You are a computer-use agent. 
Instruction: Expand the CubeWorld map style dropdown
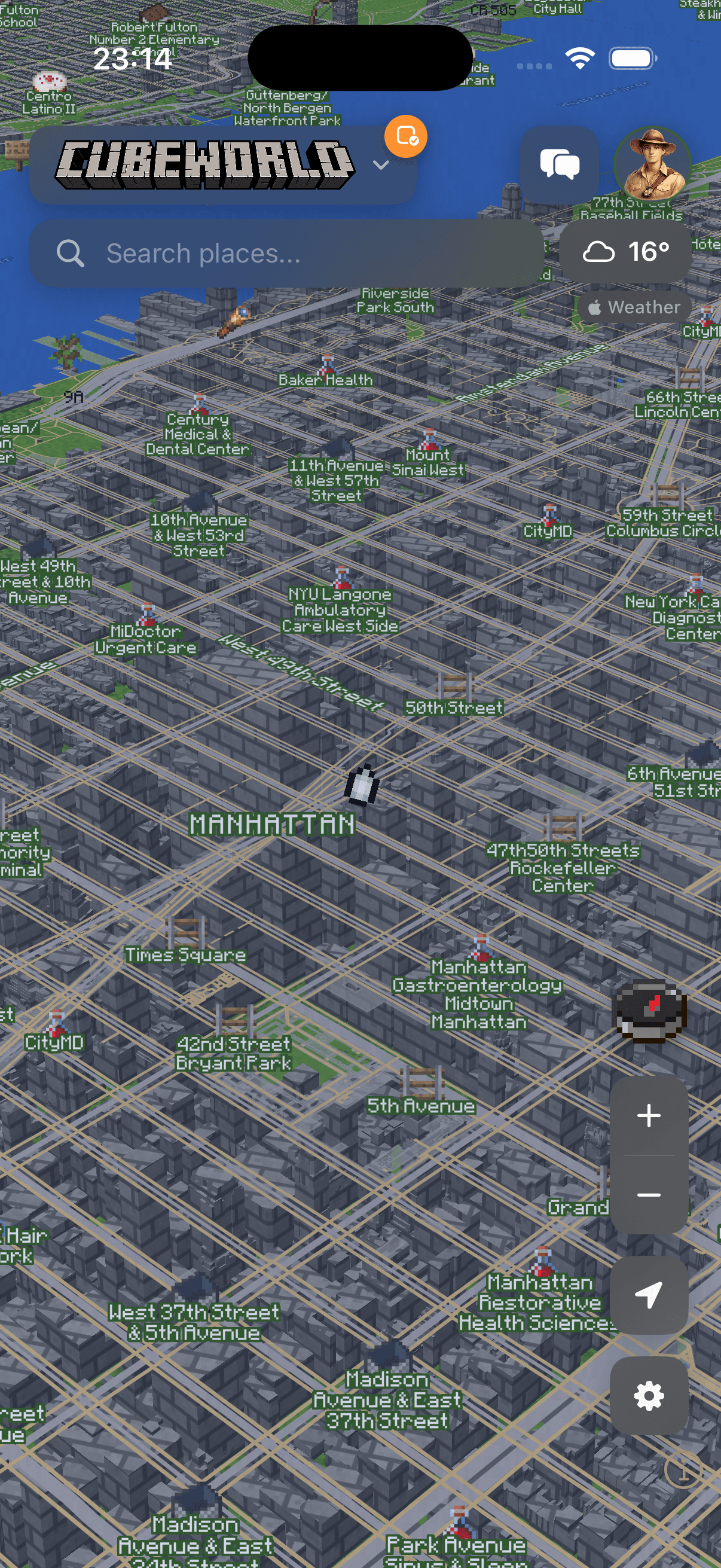click(381, 165)
